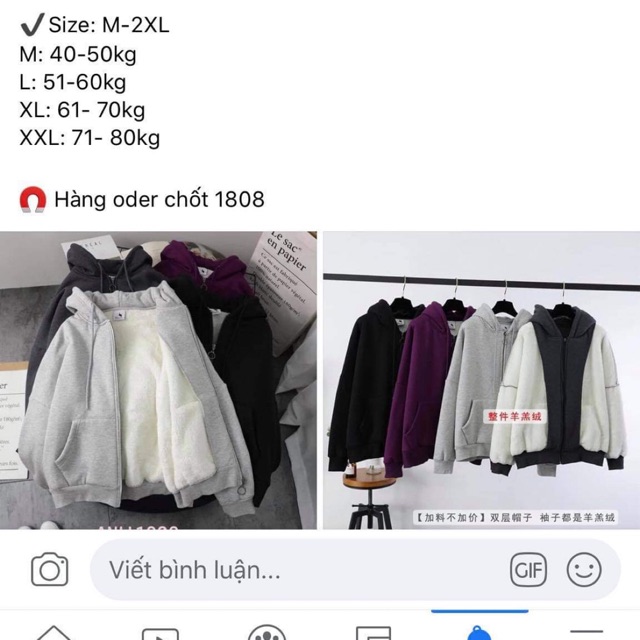Switch to the Notifications bell tab
This screenshot has width=640, height=640.
(x=480, y=632)
